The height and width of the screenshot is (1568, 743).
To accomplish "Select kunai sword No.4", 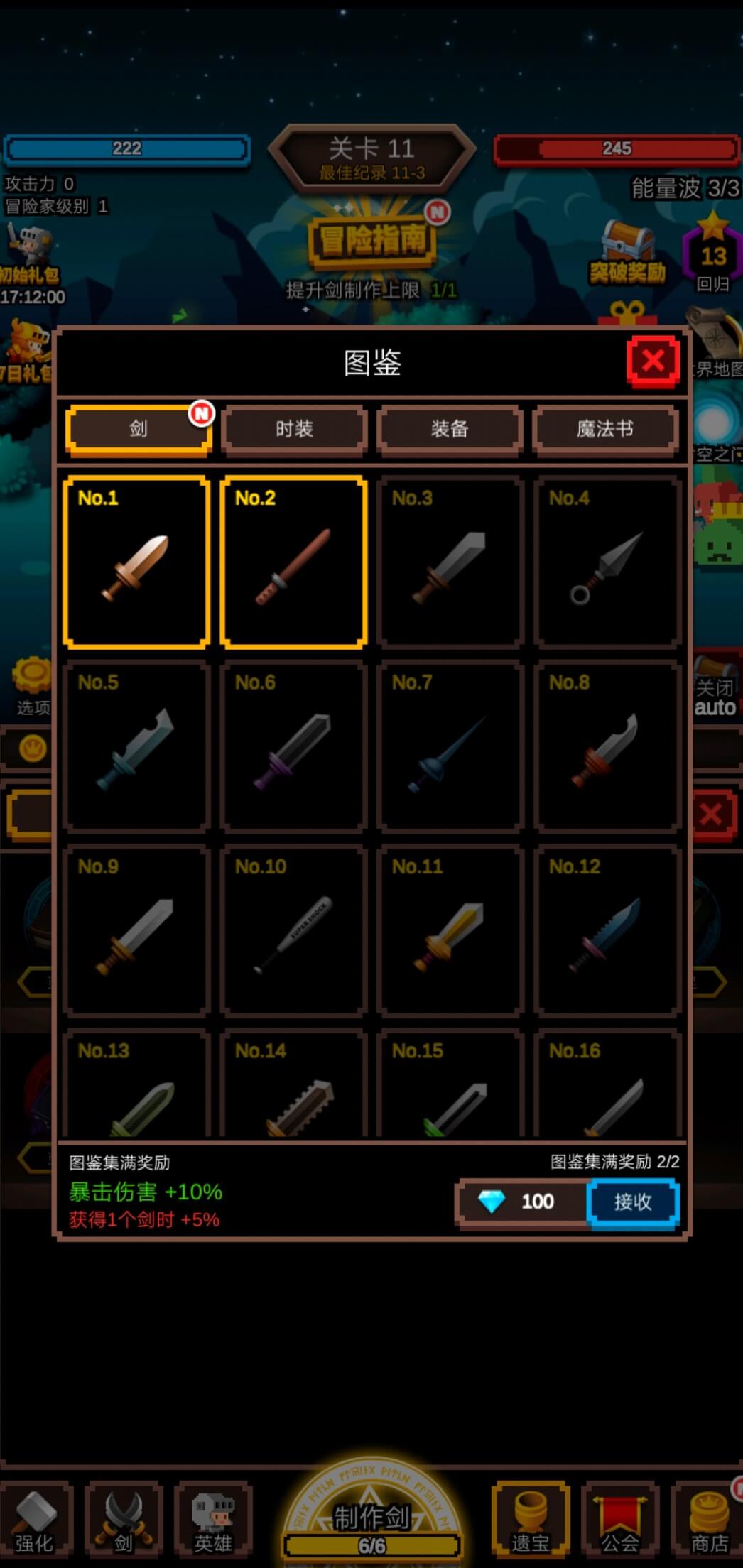I will coord(607,562).
